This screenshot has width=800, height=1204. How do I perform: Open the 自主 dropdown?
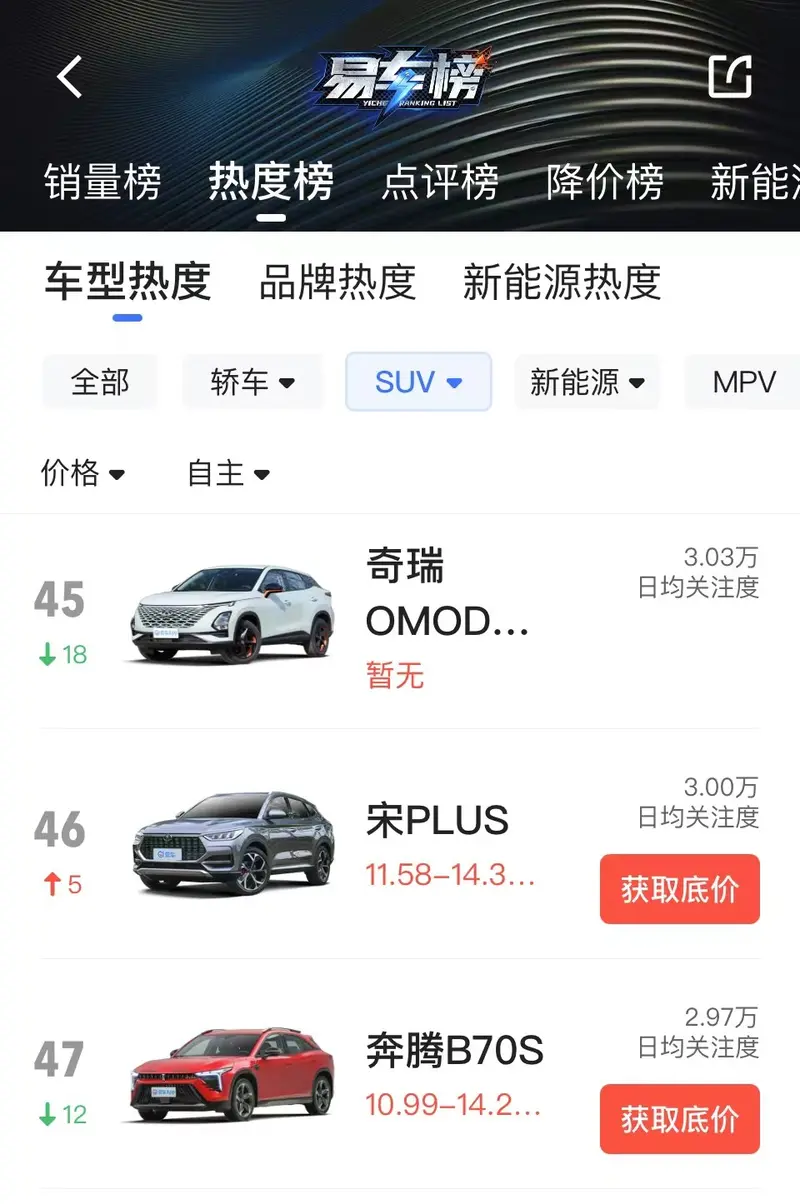pyautogui.click(x=228, y=473)
